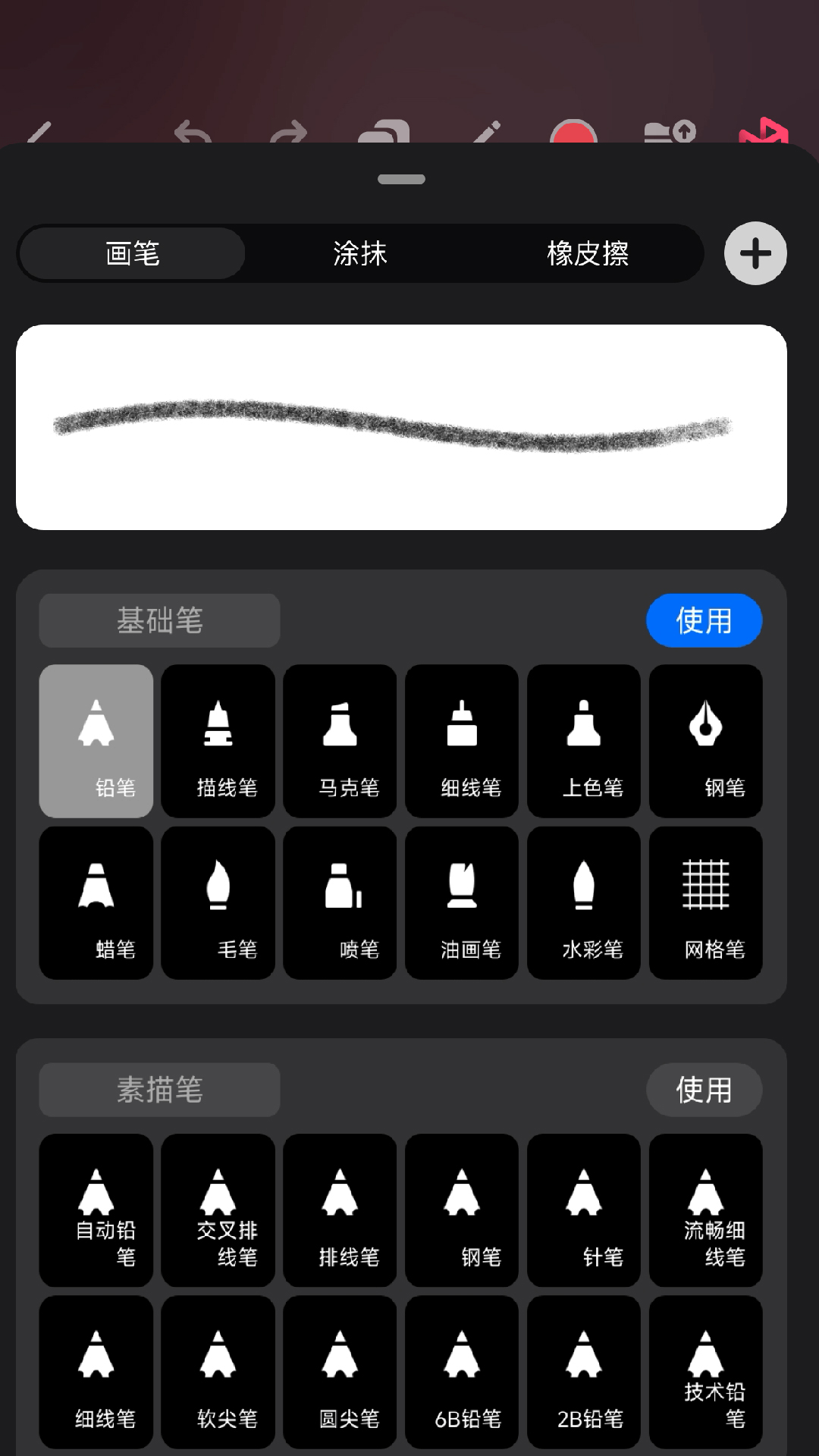This screenshot has width=819, height=1456.
Task: Select the 画笔 tab
Action: (133, 253)
